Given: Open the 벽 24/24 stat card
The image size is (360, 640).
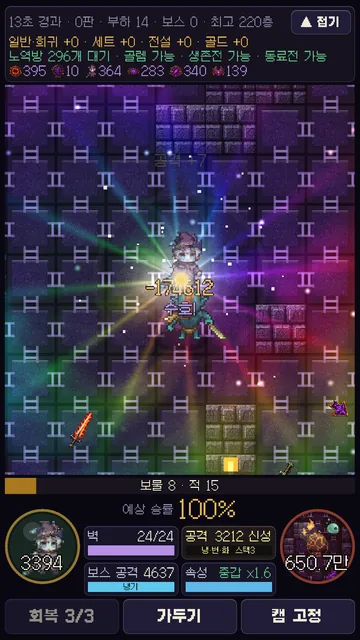Looking at the screenshot, I should [131, 542].
